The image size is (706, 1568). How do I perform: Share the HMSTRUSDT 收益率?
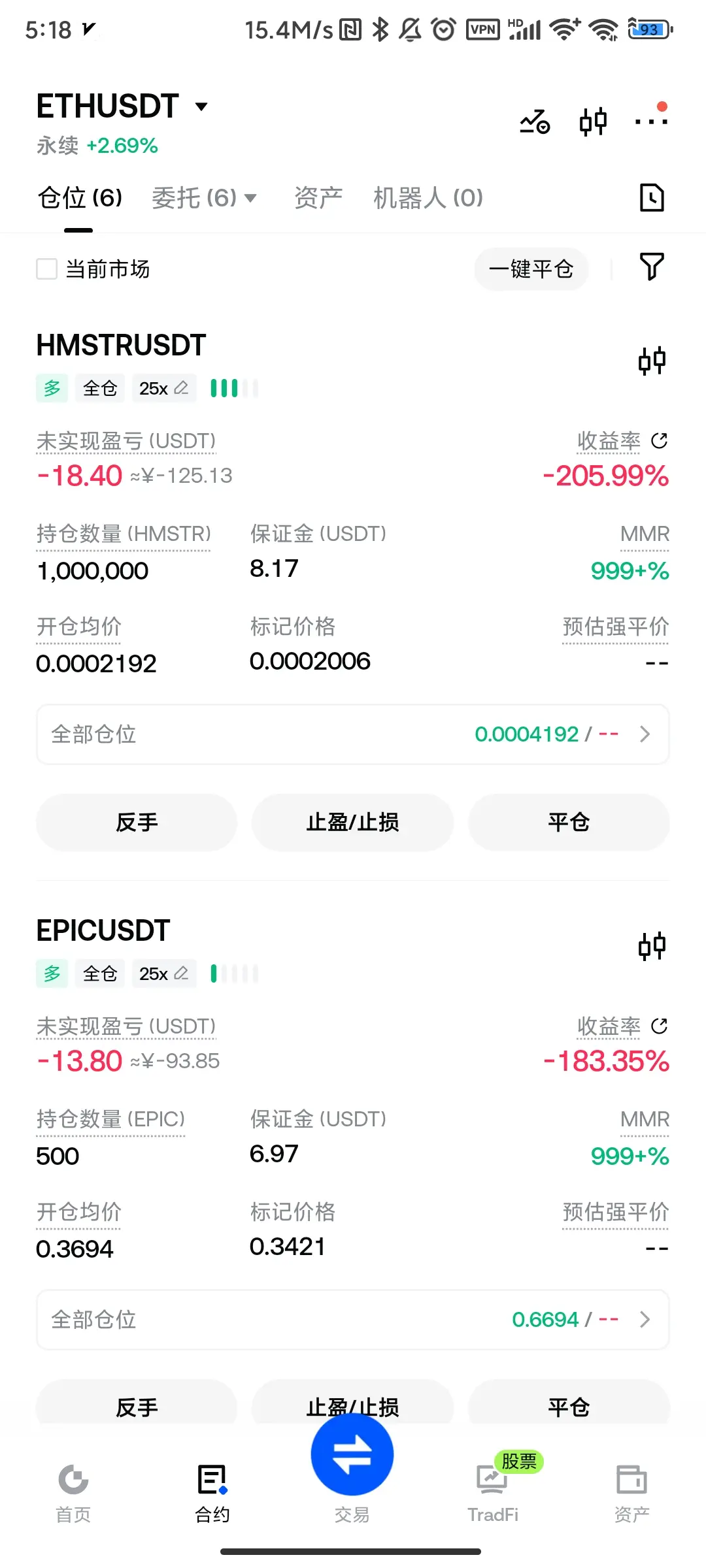click(660, 441)
